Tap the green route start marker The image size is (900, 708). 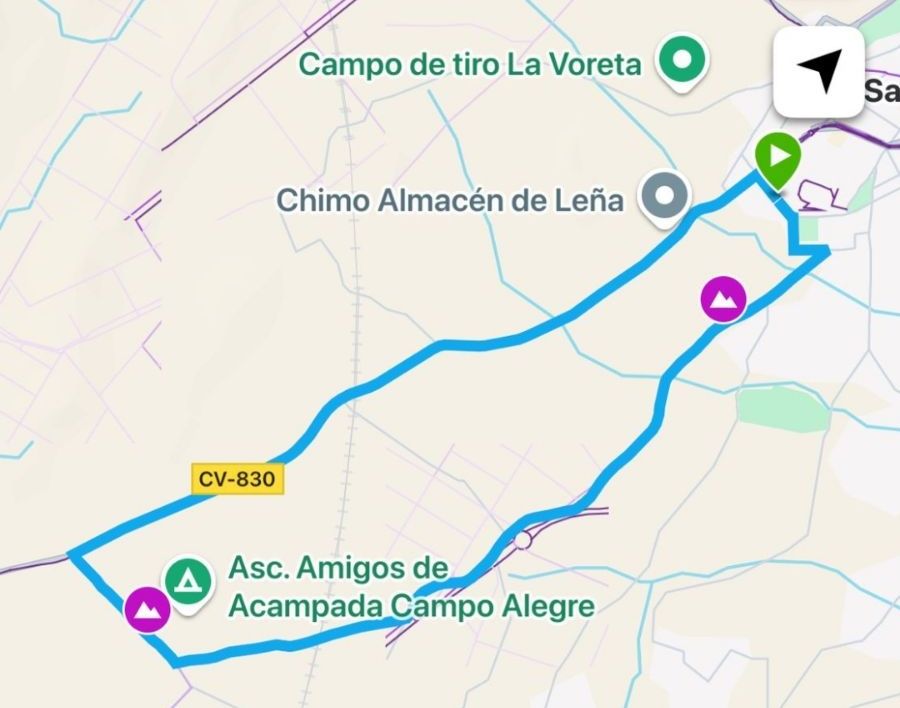pos(776,159)
